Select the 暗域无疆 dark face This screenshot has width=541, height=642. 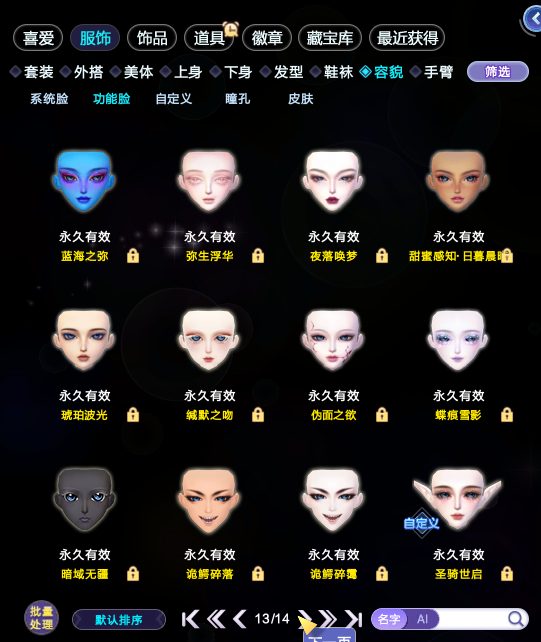(x=84, y=500)
